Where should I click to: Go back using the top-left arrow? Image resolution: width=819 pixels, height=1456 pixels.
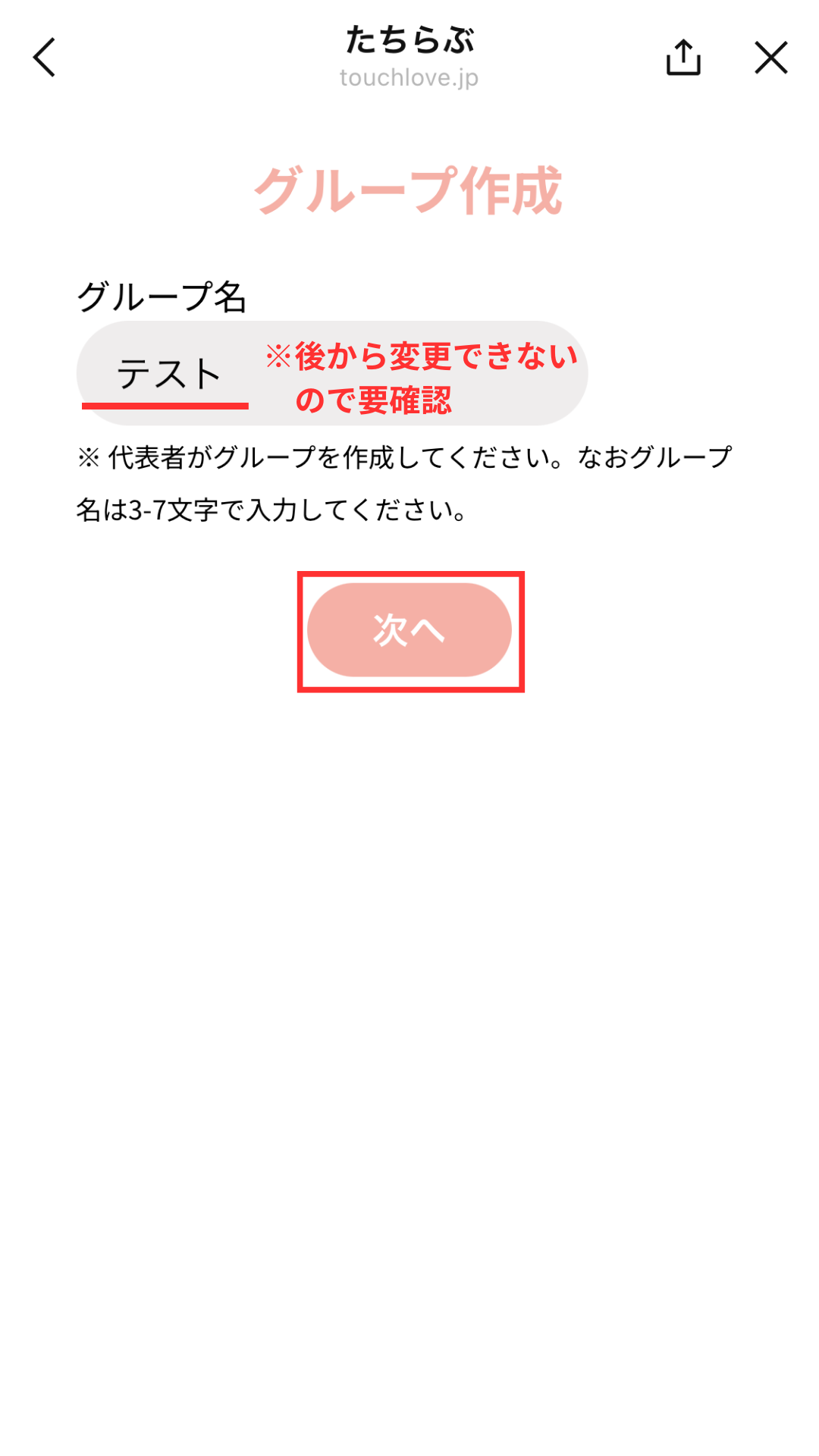coord(45,58)
